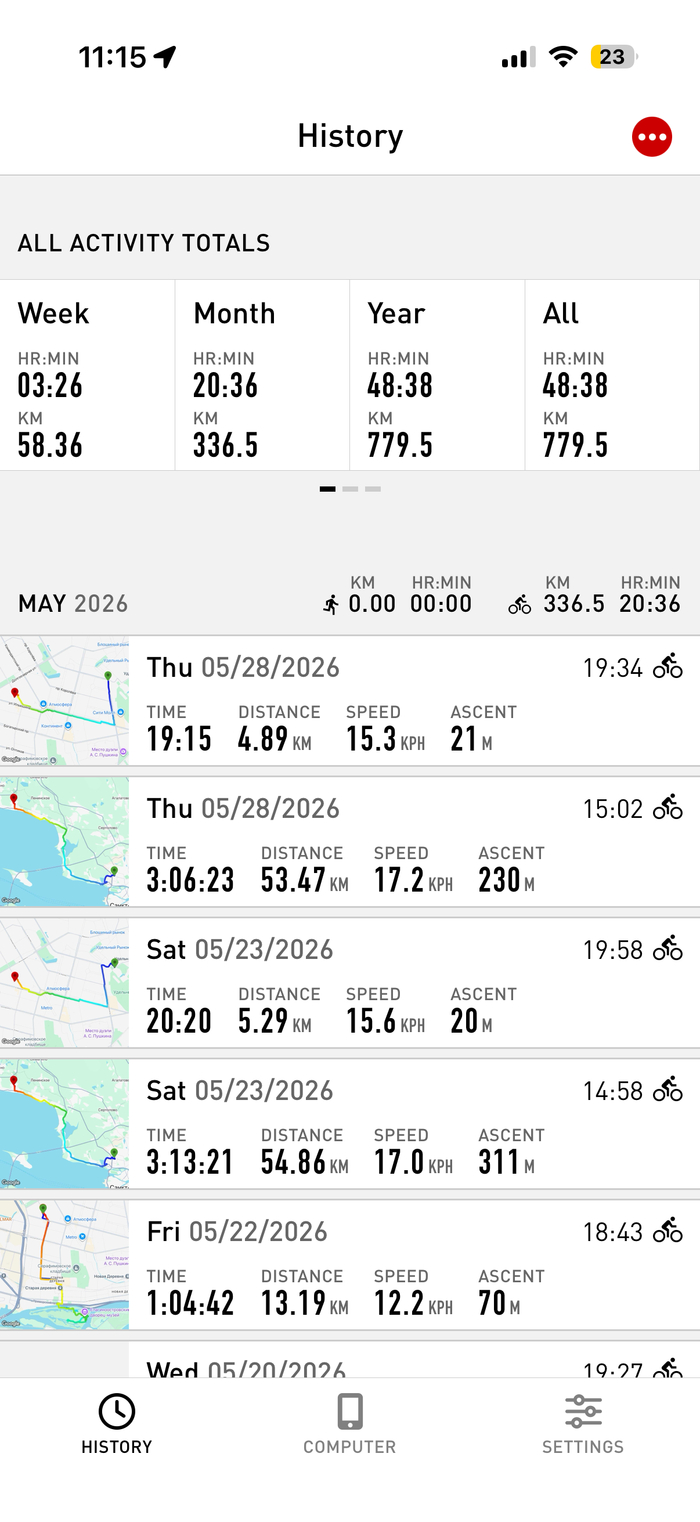Select the History tab
The height and width of the screenshot is (1522, 700).
click(x=117, y=1424)
